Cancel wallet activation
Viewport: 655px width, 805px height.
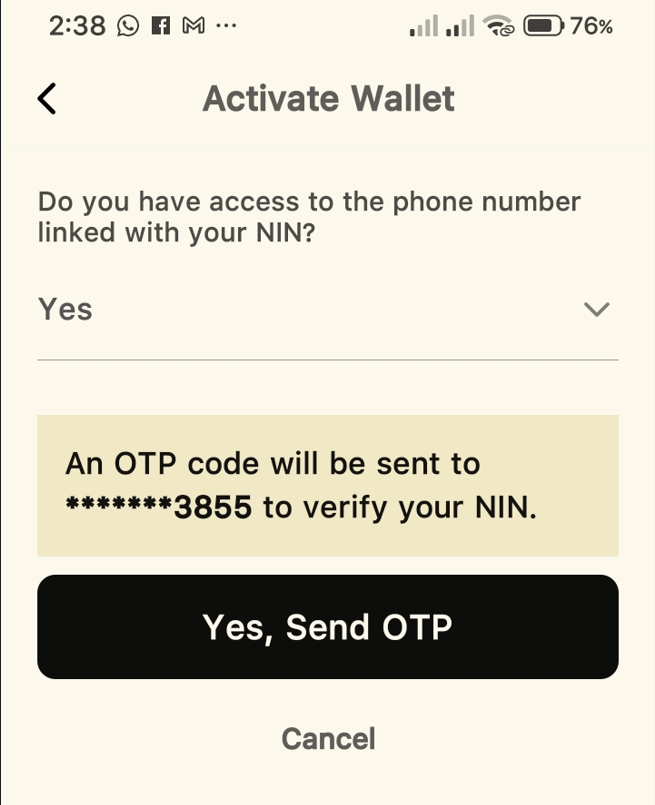327,739
